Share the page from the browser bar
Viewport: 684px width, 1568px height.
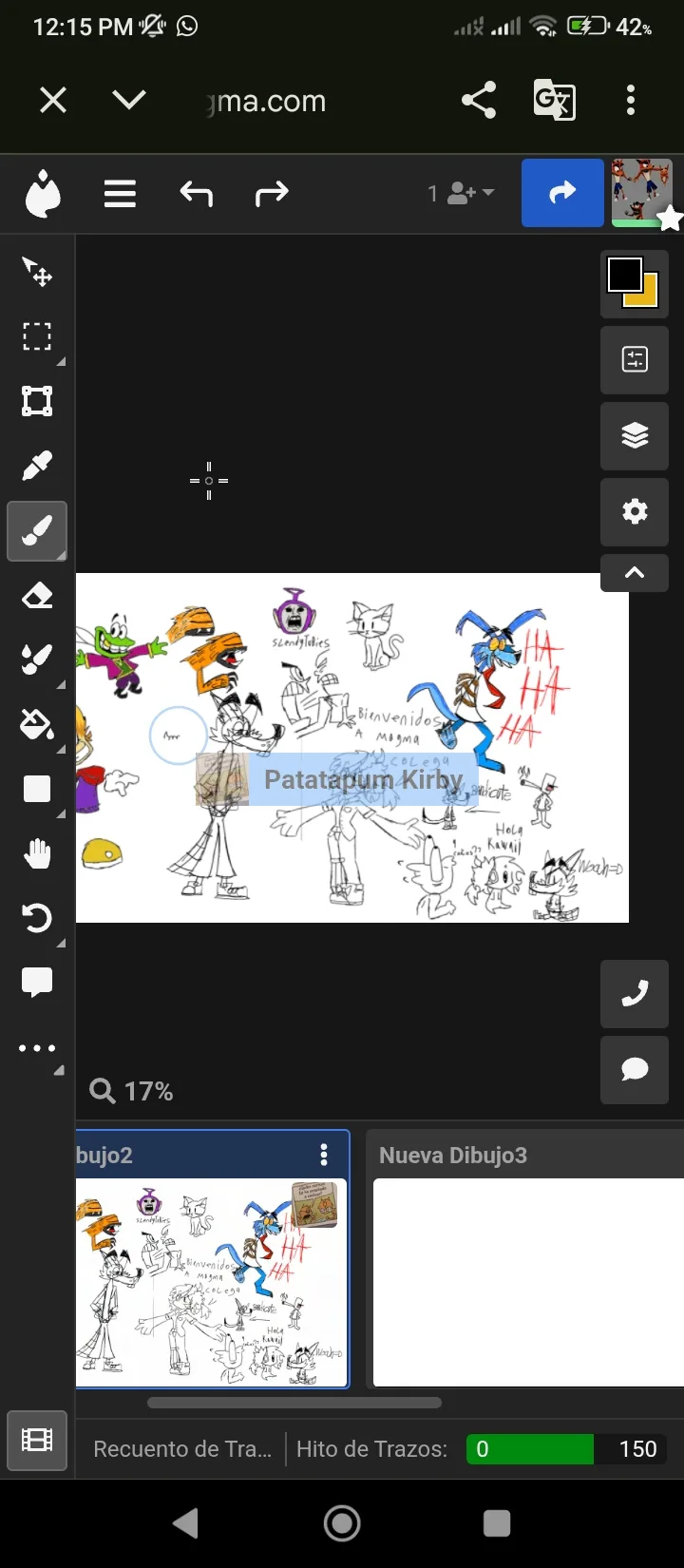(x=479, y=100)
